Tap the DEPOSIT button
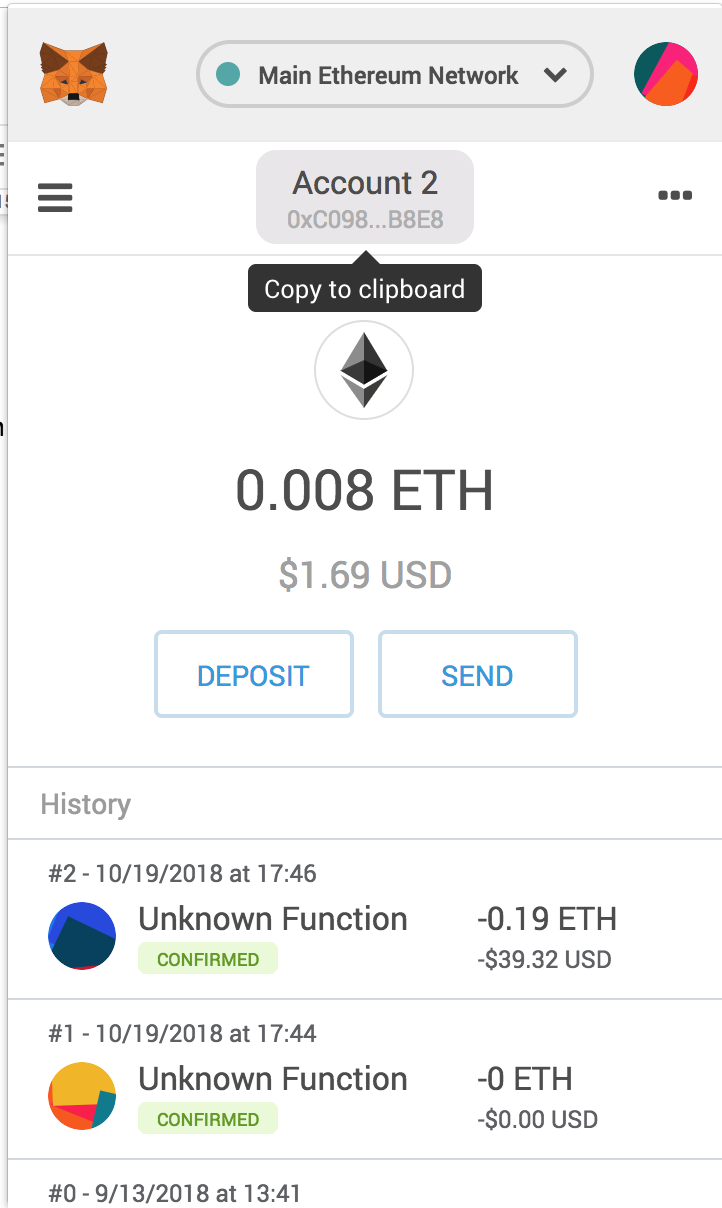 [254, 675]
